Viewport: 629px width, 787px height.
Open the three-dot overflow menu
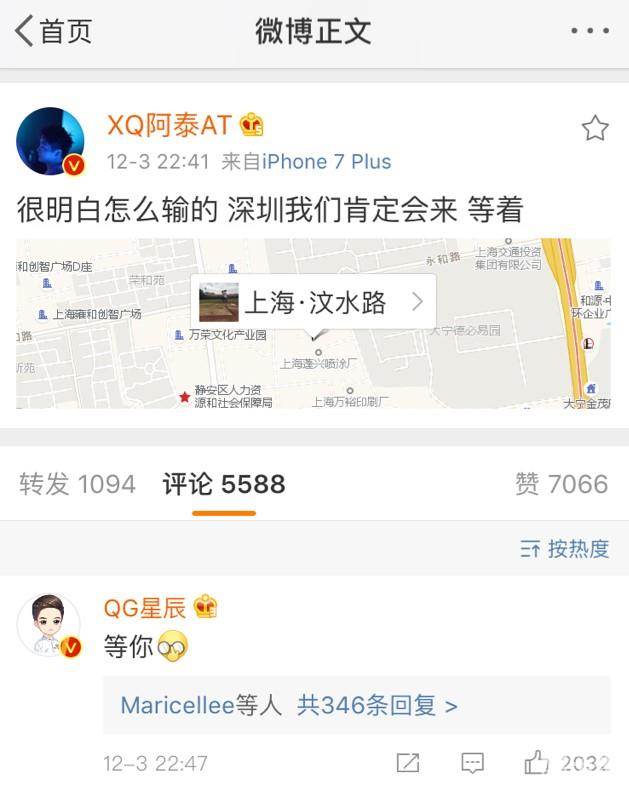tap(589, 31)
